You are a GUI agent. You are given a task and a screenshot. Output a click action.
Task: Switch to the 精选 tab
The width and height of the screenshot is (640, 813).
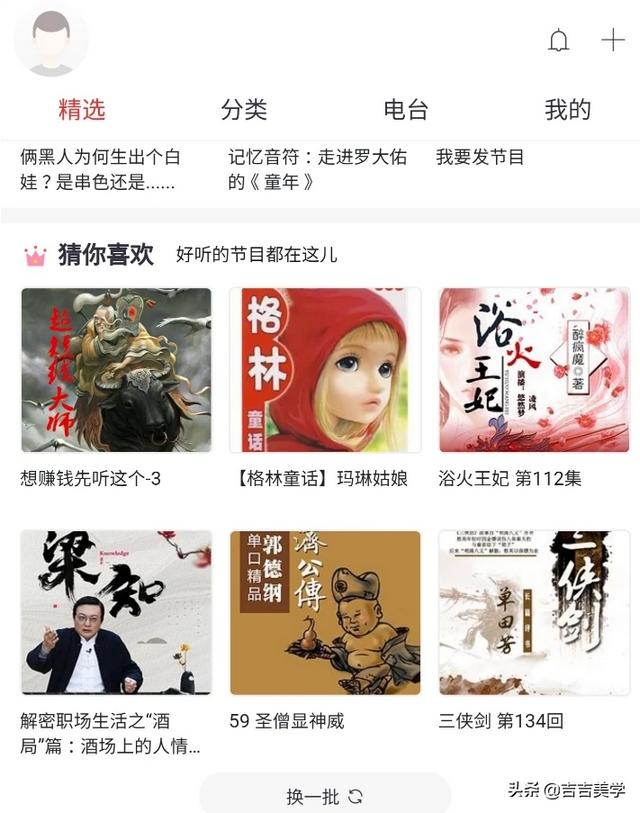(x=82, y=110)
